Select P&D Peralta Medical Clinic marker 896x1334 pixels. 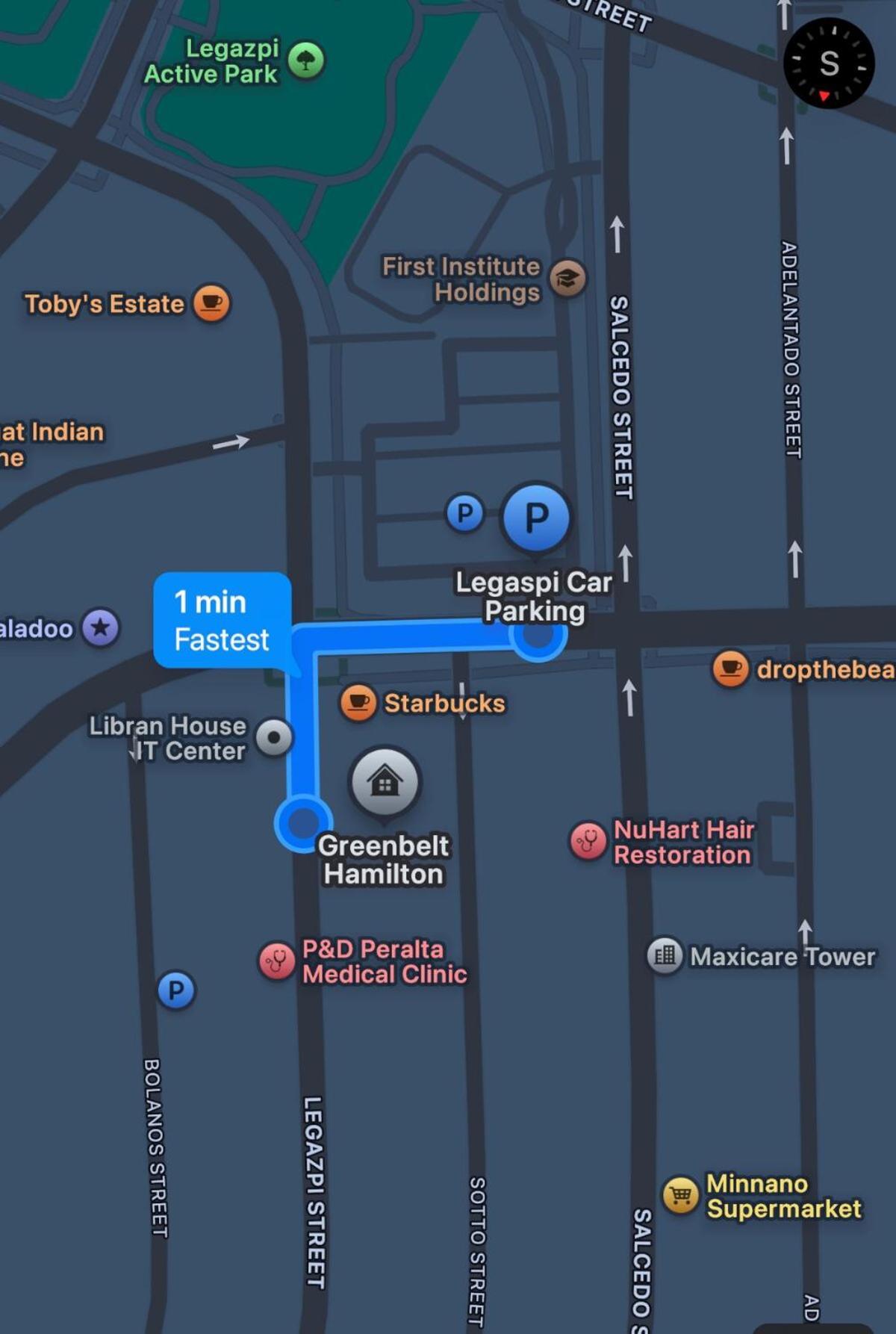click(277, 961)
